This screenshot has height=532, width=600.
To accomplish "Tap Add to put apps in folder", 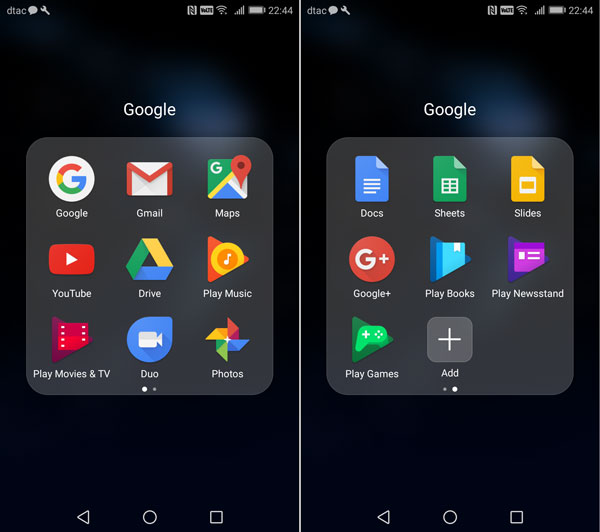I will [450, 340].
